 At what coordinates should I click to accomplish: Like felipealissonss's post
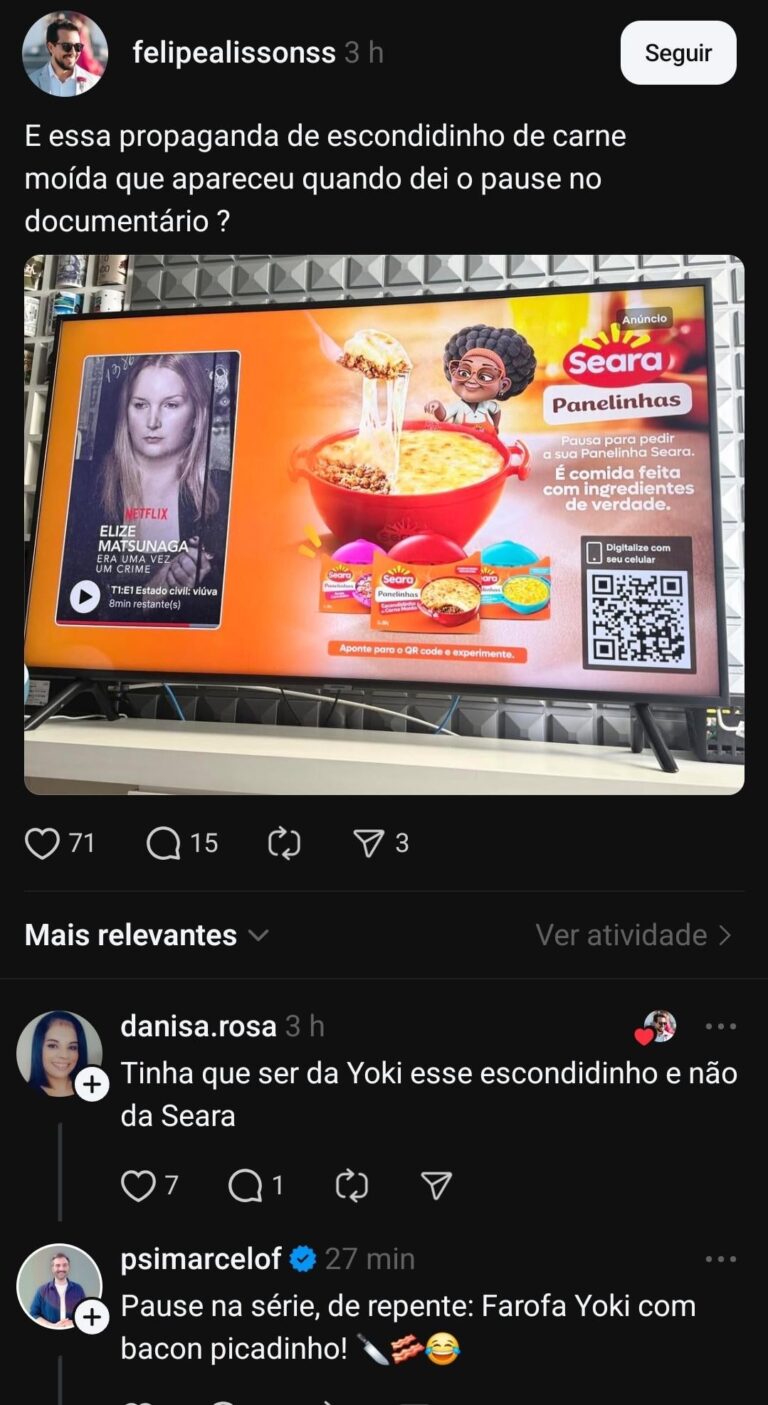[42, 844]
